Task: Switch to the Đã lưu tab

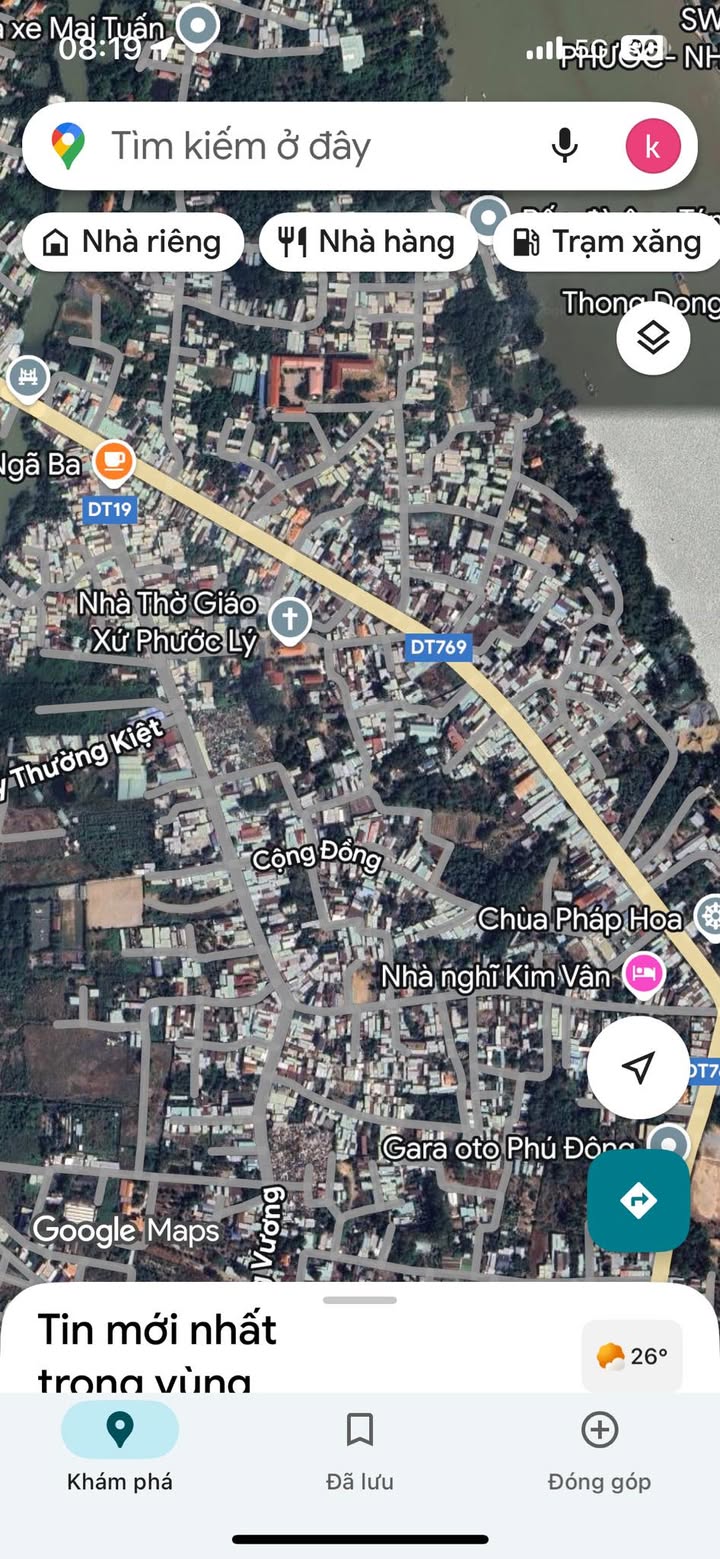Action: (x=360, y=1448)
